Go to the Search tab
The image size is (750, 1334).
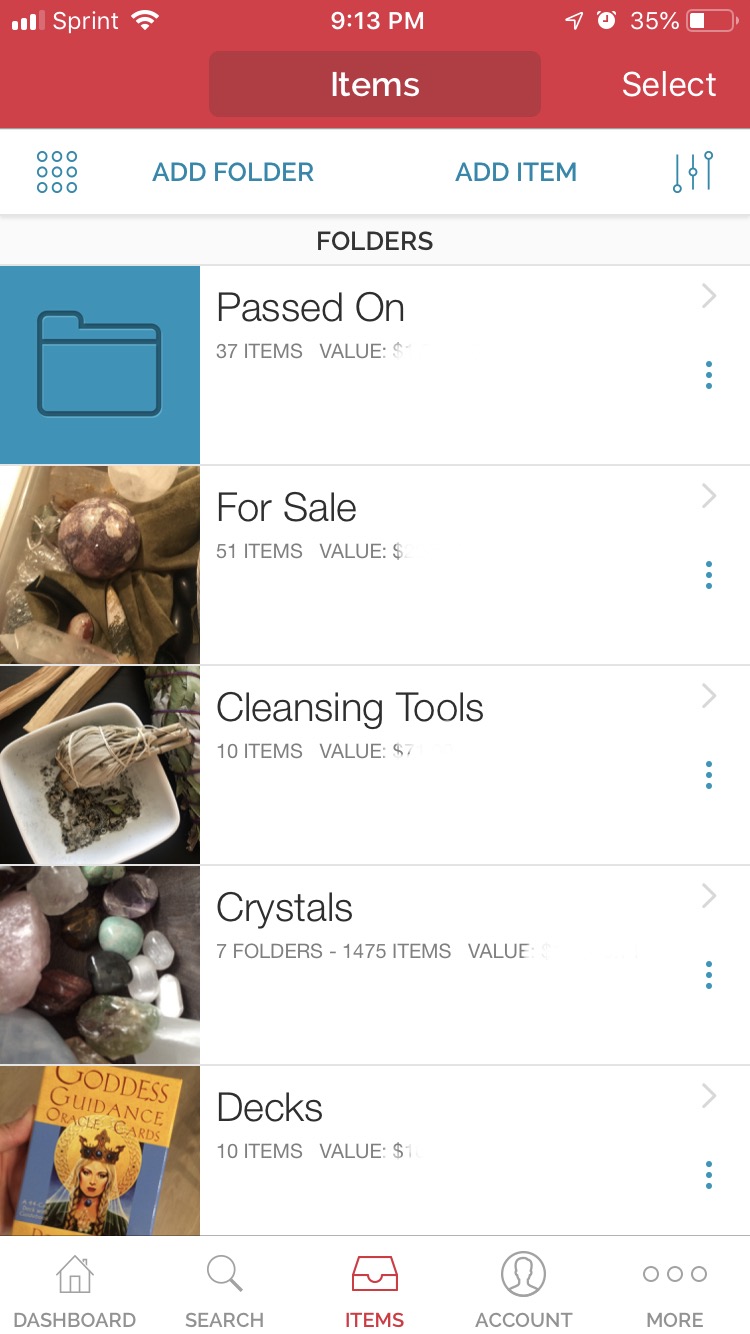tap(224, 1290)
